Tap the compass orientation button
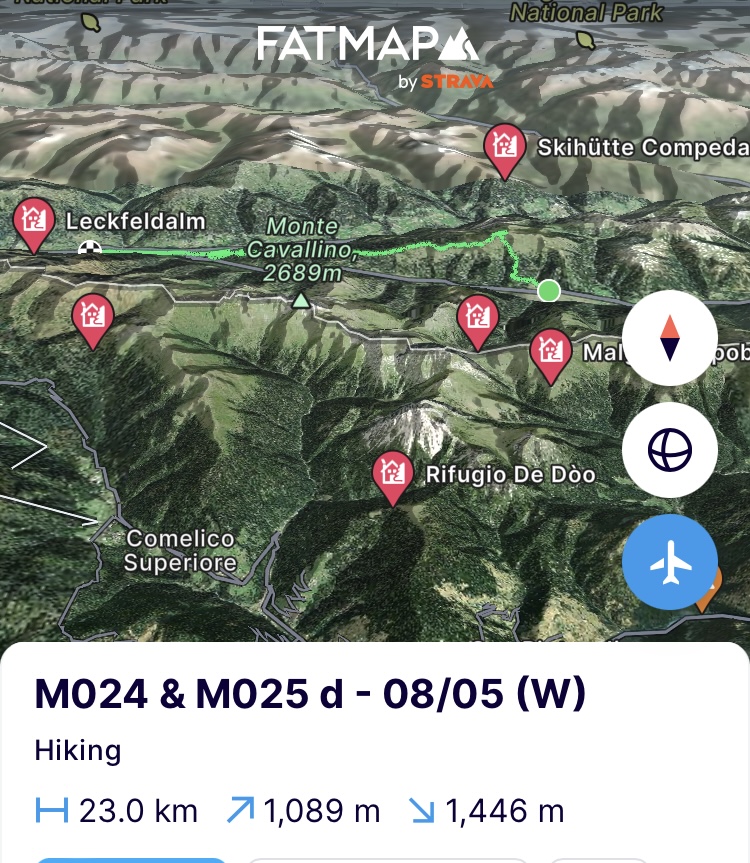The width and height of the screenshot is (750, 863). 669,339
